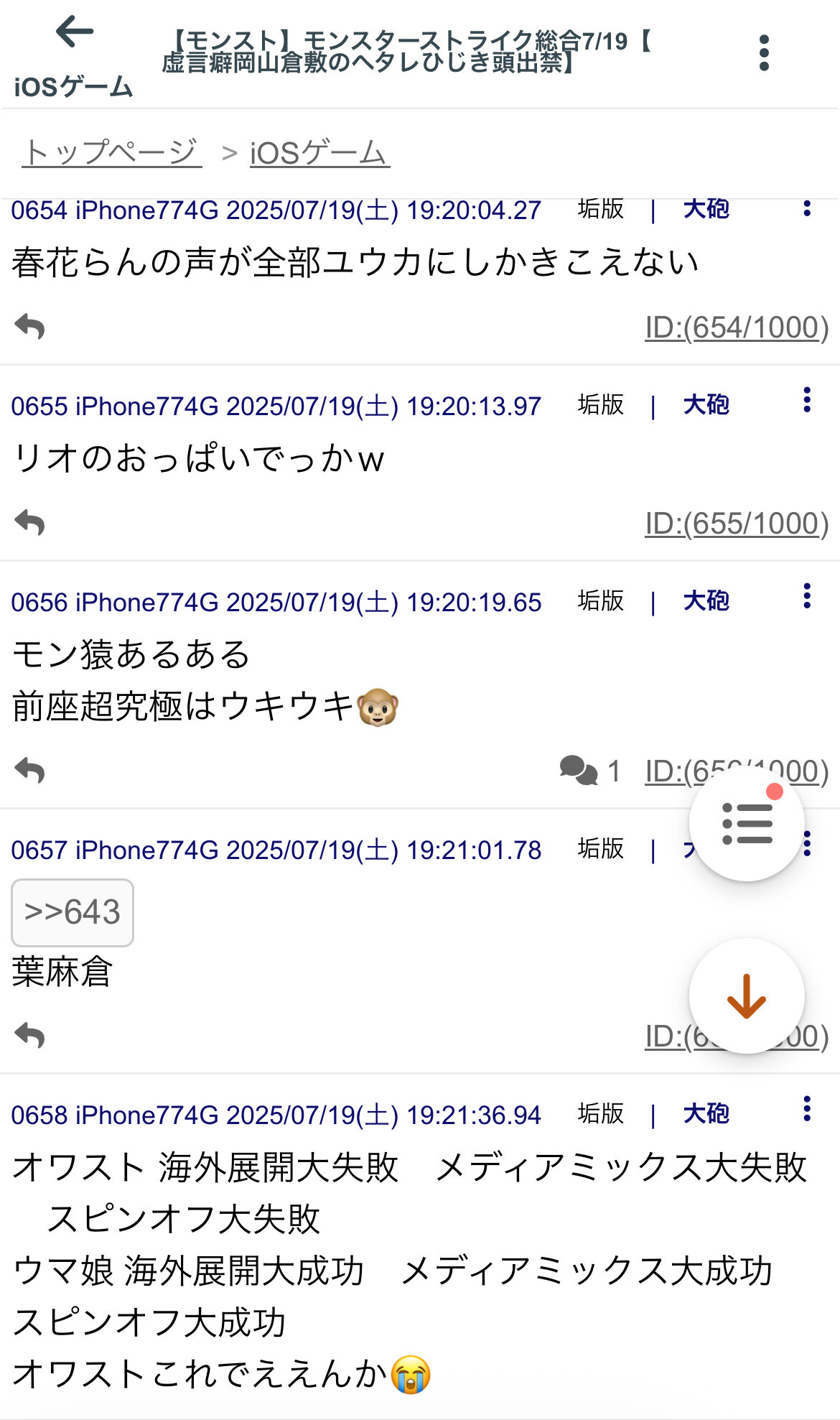The image size is (840, 1420).
Task: Reply to post 0657
Action: 30,1036
